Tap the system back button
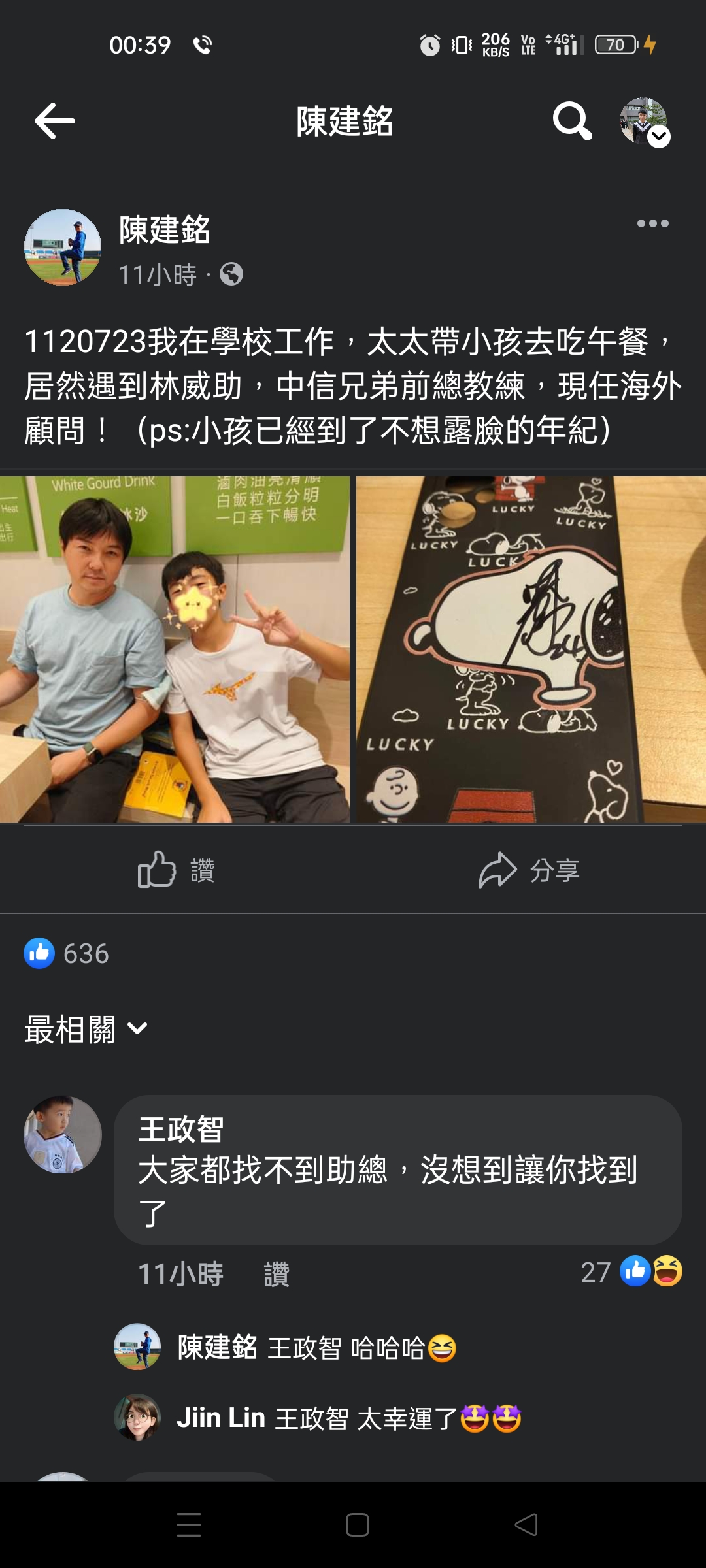Screen dimensions: 706x1568 pos(526,1525)
